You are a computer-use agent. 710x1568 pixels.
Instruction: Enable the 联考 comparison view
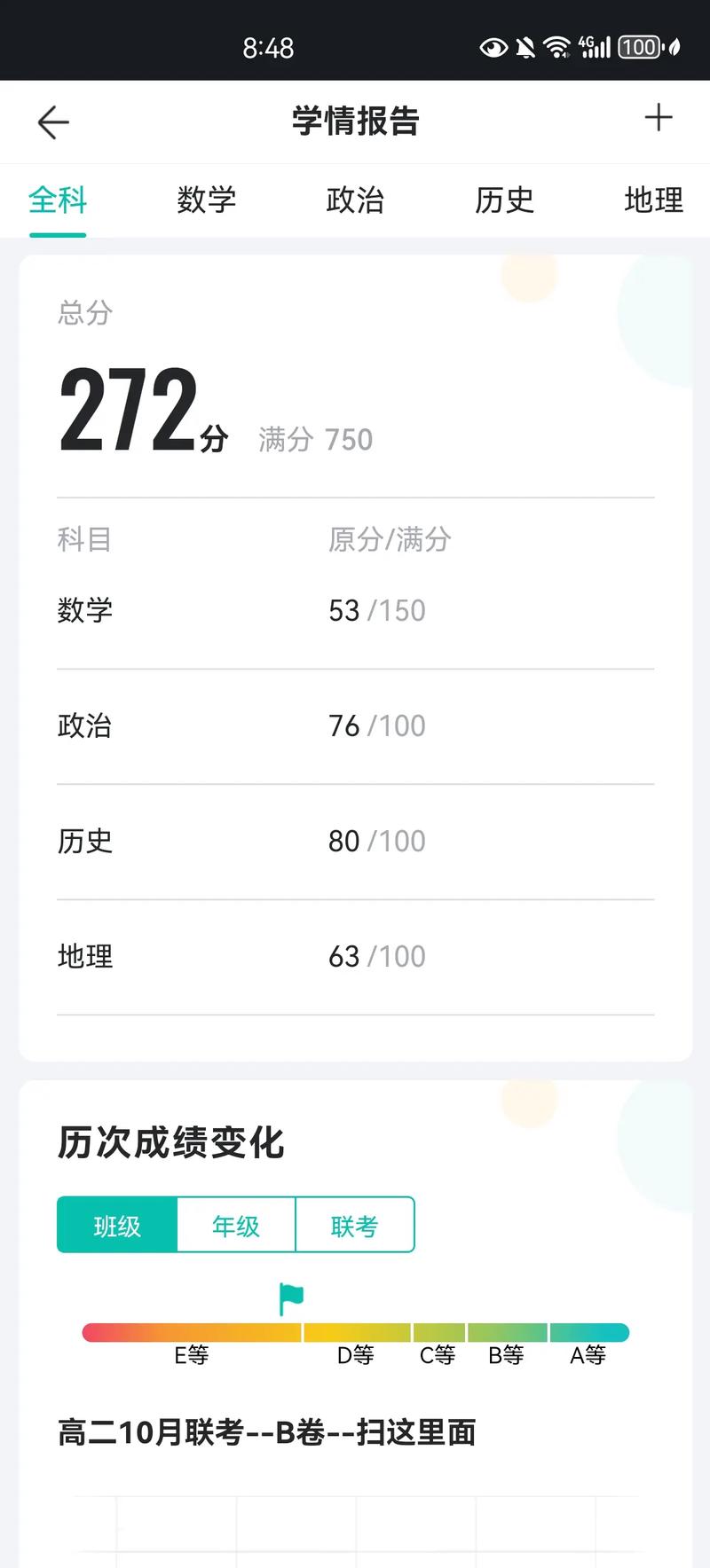pos(355,1225)
